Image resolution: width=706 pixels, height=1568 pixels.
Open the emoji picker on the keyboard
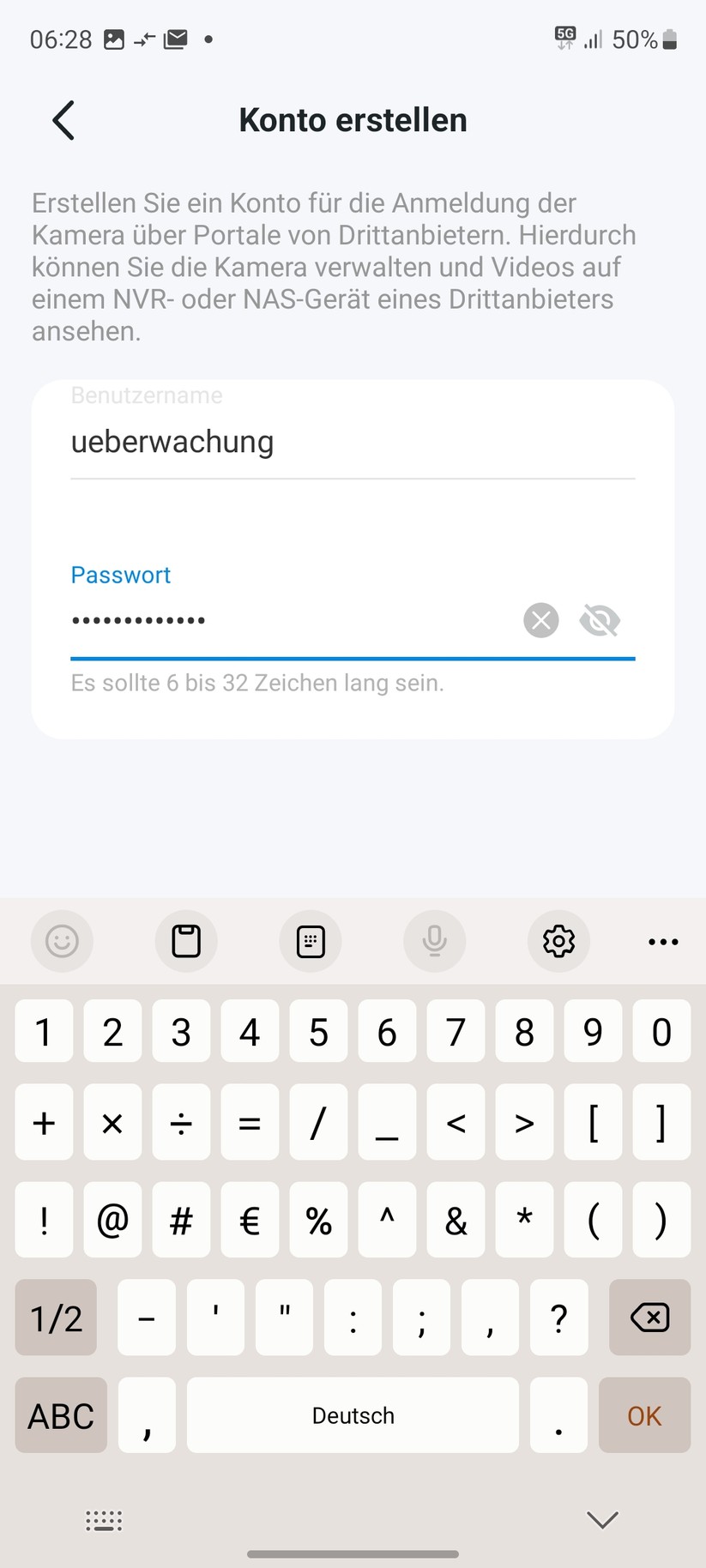pyautogui.click(x=62, y=941)
